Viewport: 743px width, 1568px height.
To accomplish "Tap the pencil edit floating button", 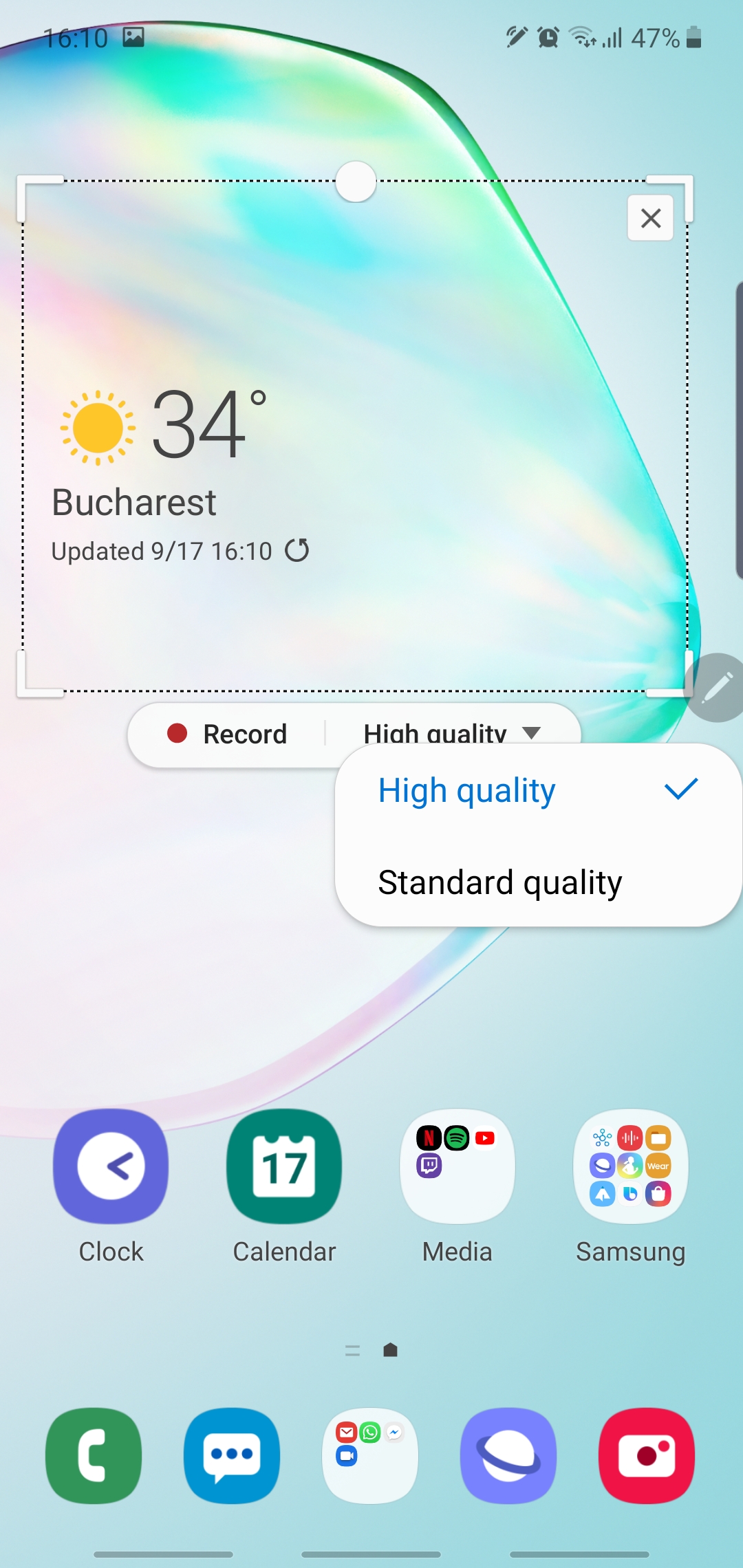I will tap(716, 687).
